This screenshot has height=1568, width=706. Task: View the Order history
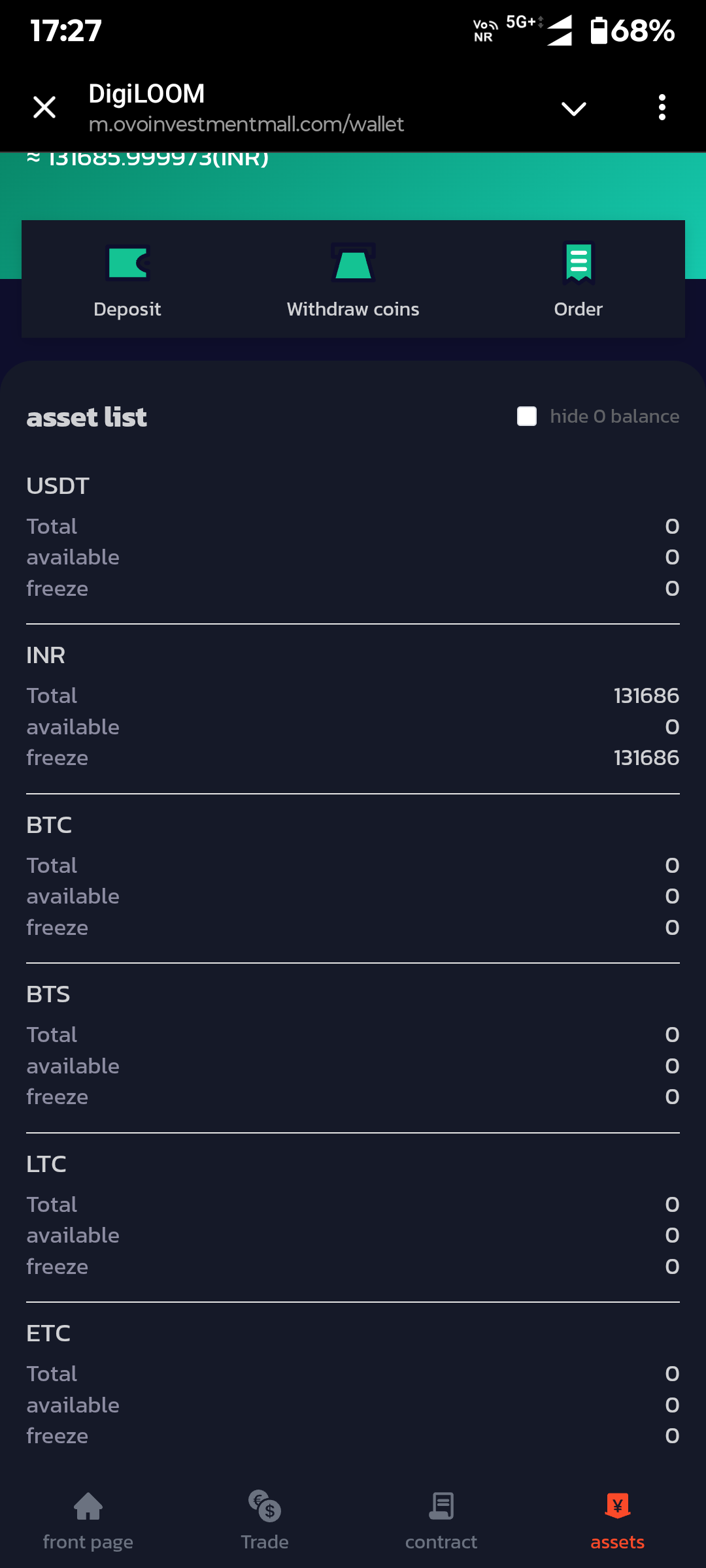click(x=579, y=280)
